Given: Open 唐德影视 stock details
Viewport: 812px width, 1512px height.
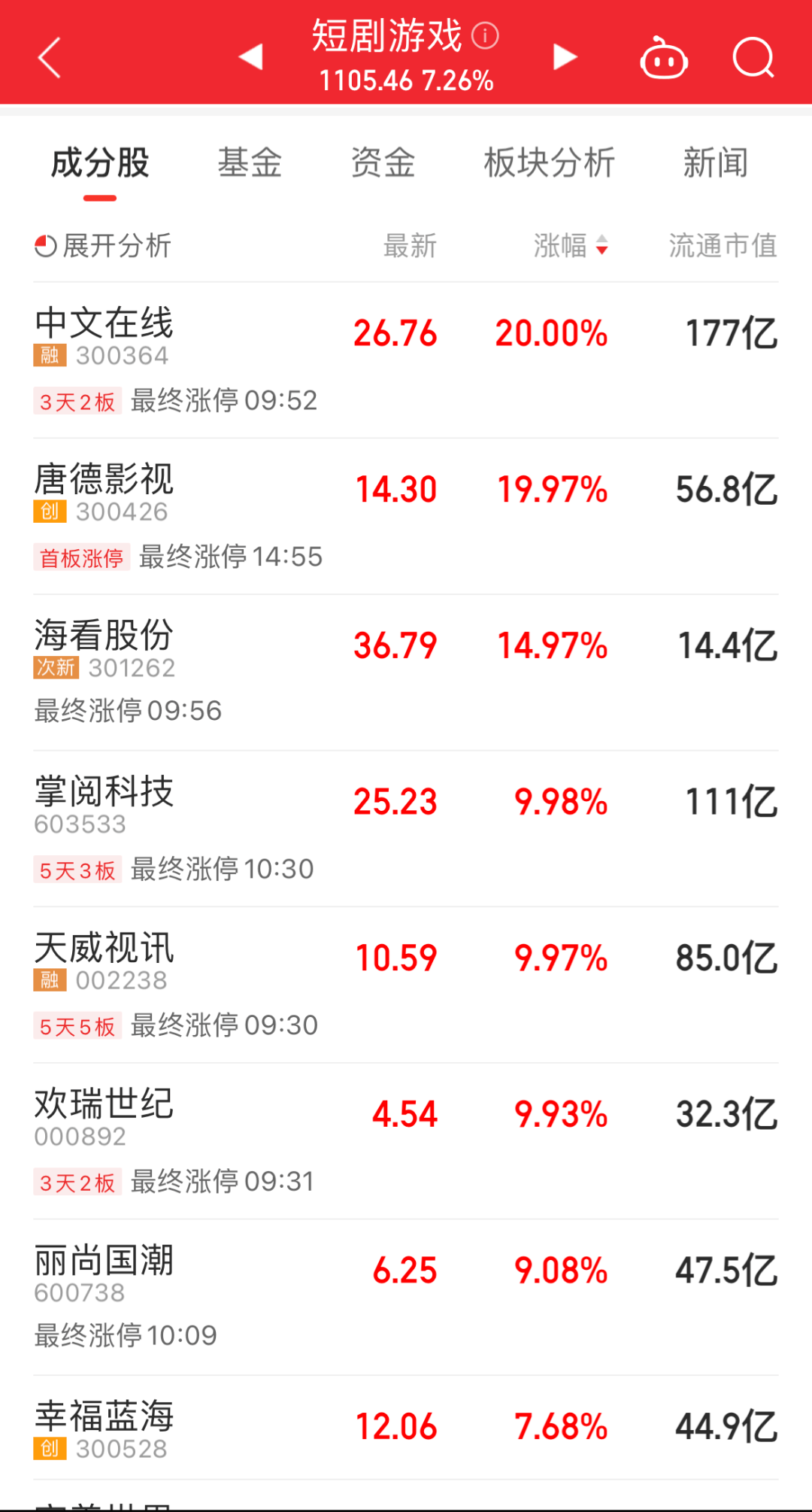Looking at the screenshot, I should click(x=104, y=480).
